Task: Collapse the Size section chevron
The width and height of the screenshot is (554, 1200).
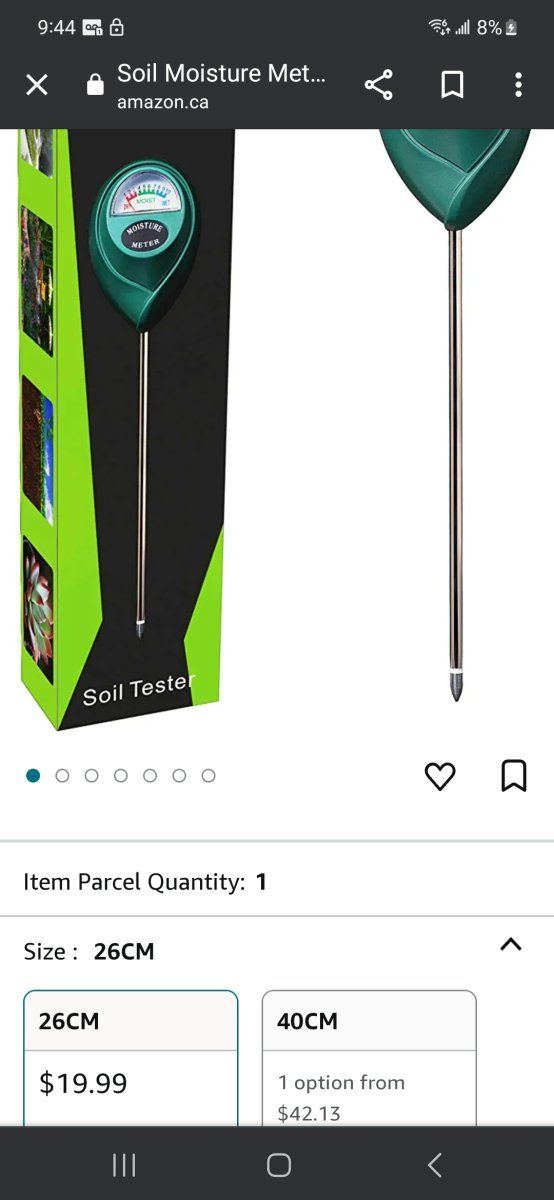Action: pos(511,944)
